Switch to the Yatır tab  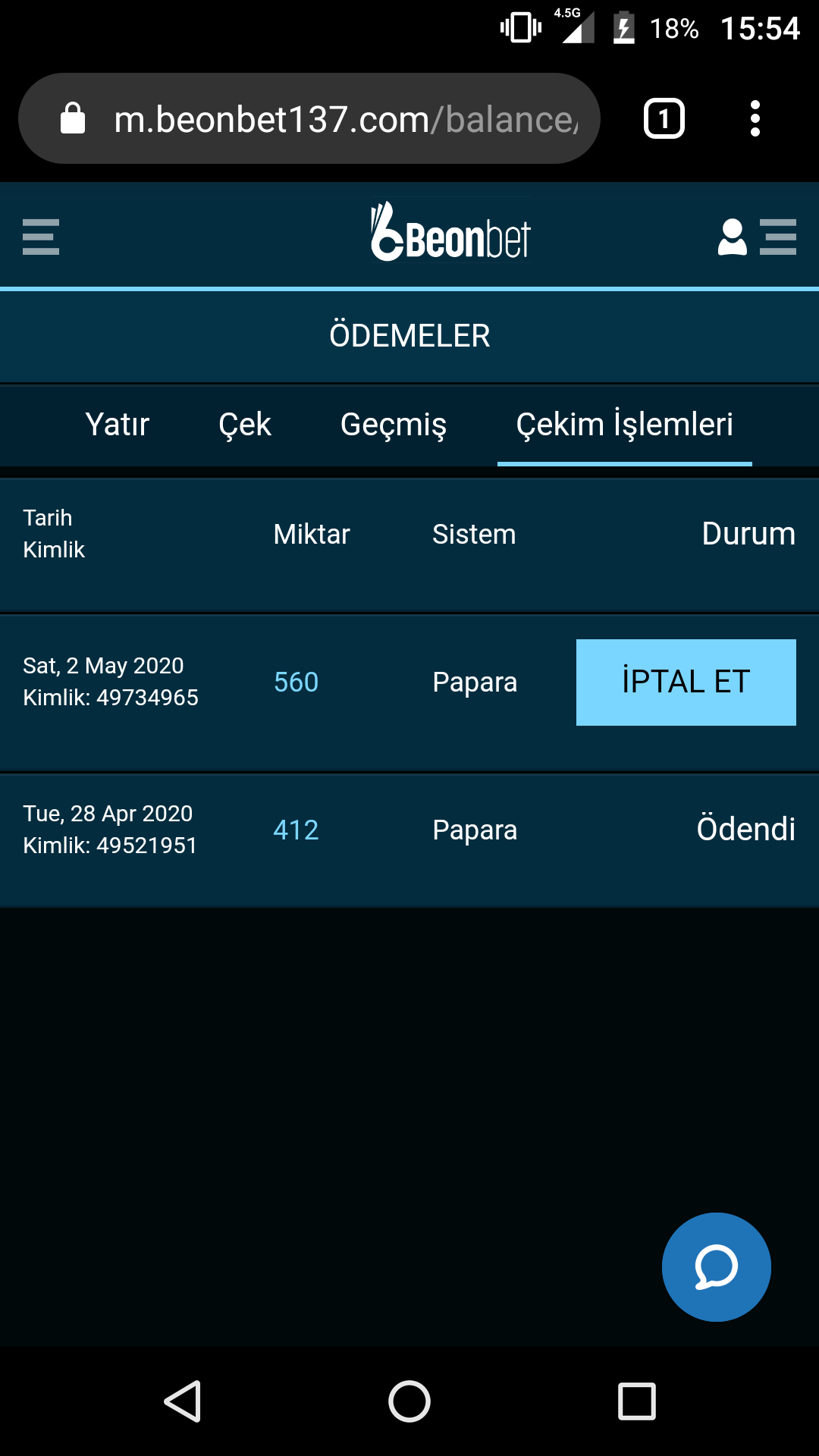[x=118, y=425]
